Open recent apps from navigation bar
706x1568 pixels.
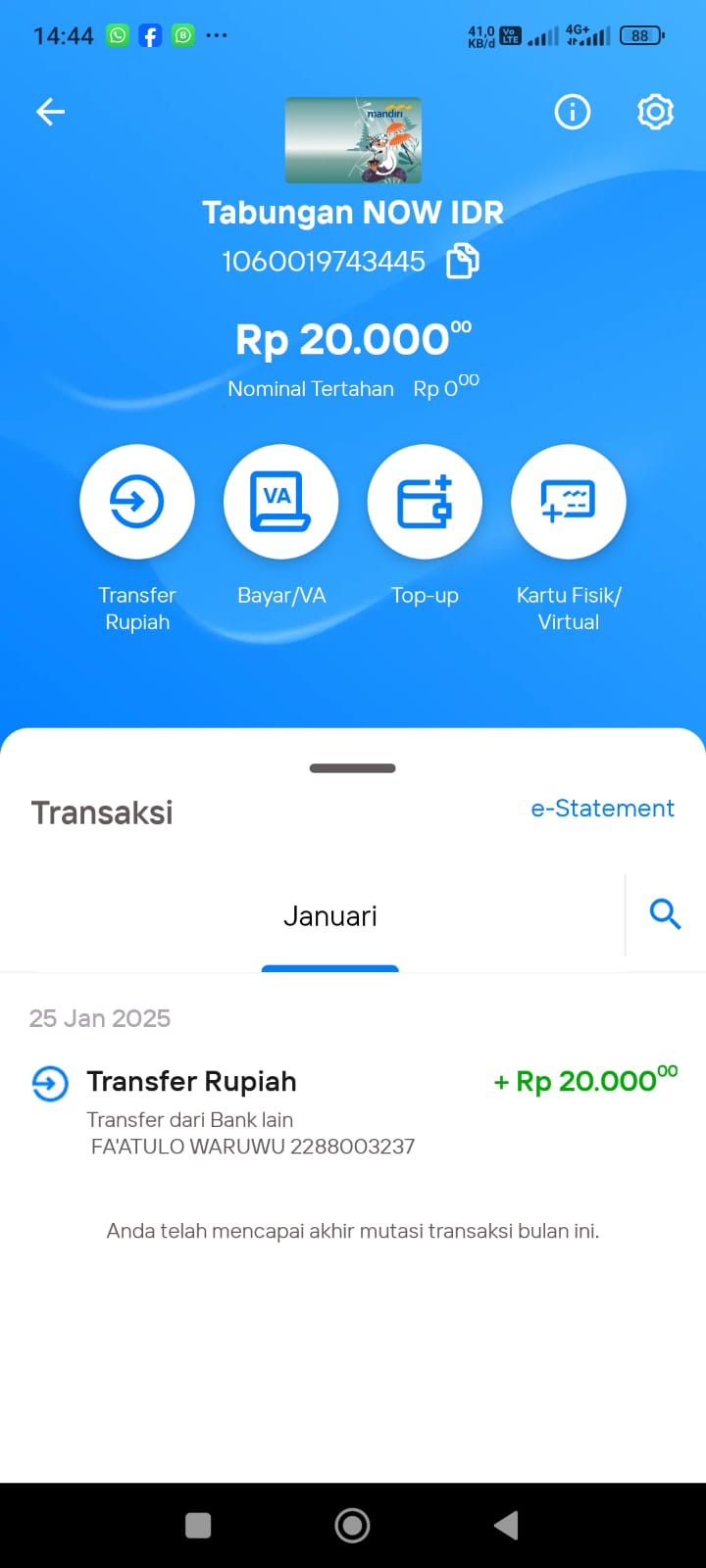(198, 1525)
